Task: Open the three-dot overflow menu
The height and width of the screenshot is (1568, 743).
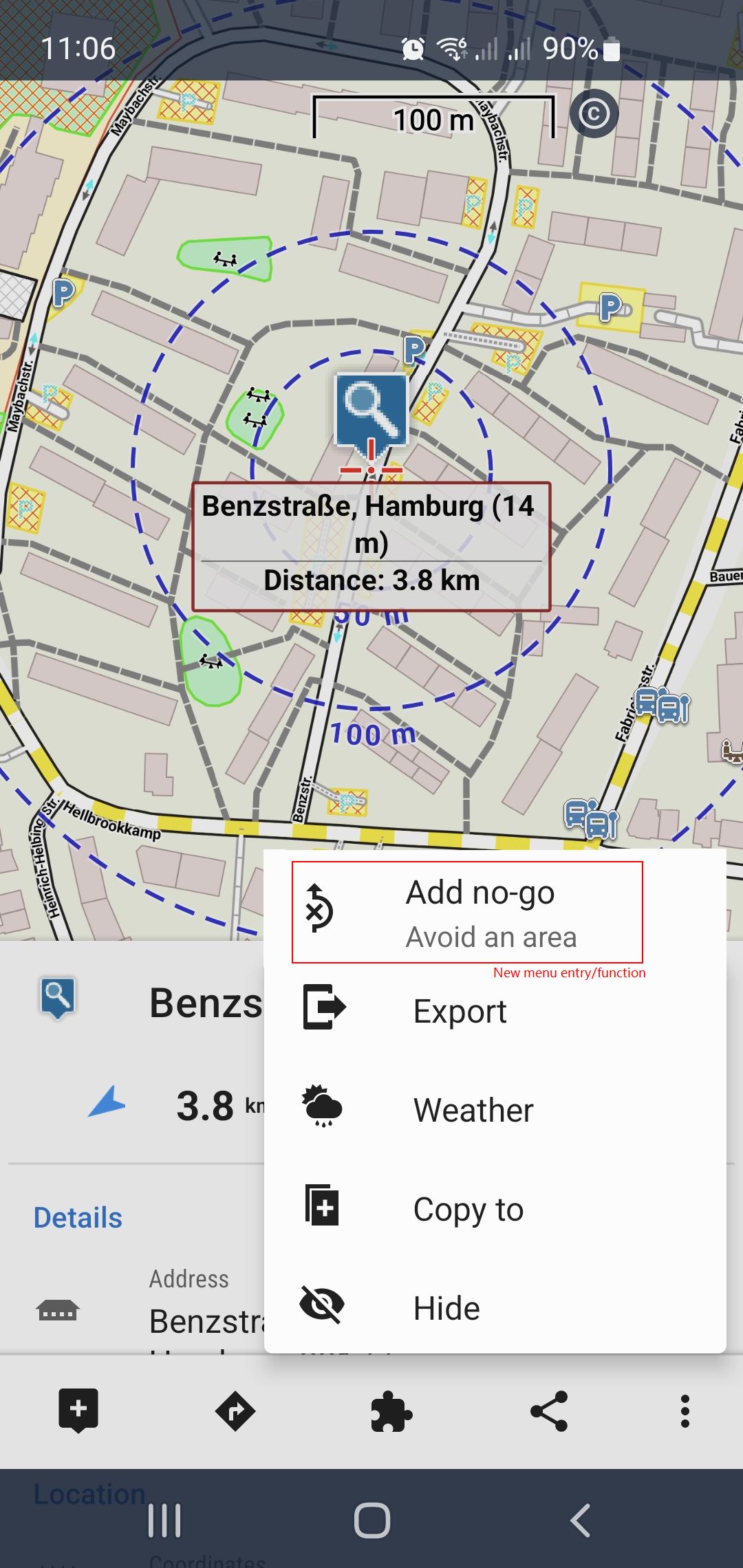Action: pyautogui.click(x=685, y=1411)
